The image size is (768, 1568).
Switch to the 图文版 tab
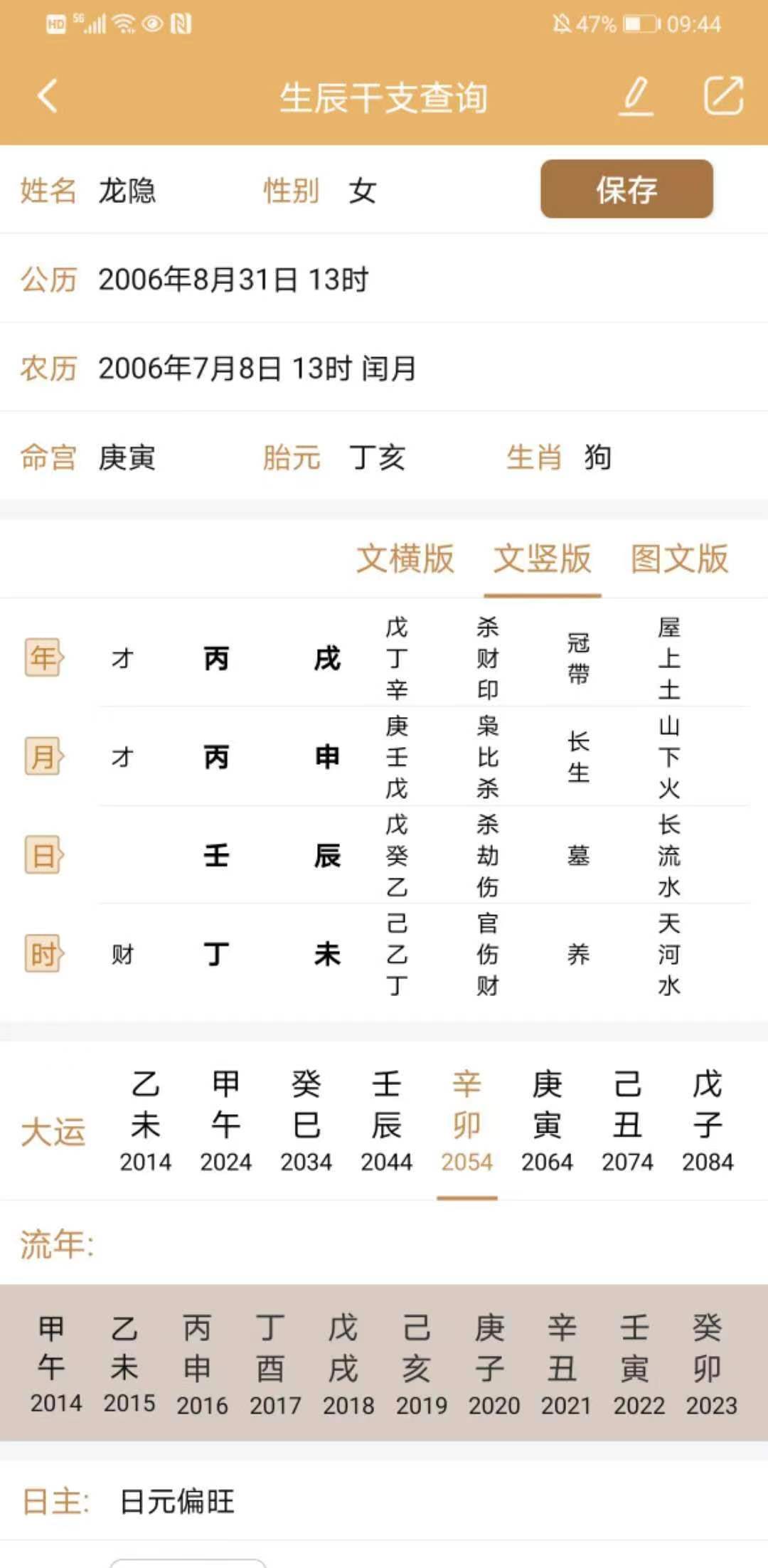pos(679,559)
